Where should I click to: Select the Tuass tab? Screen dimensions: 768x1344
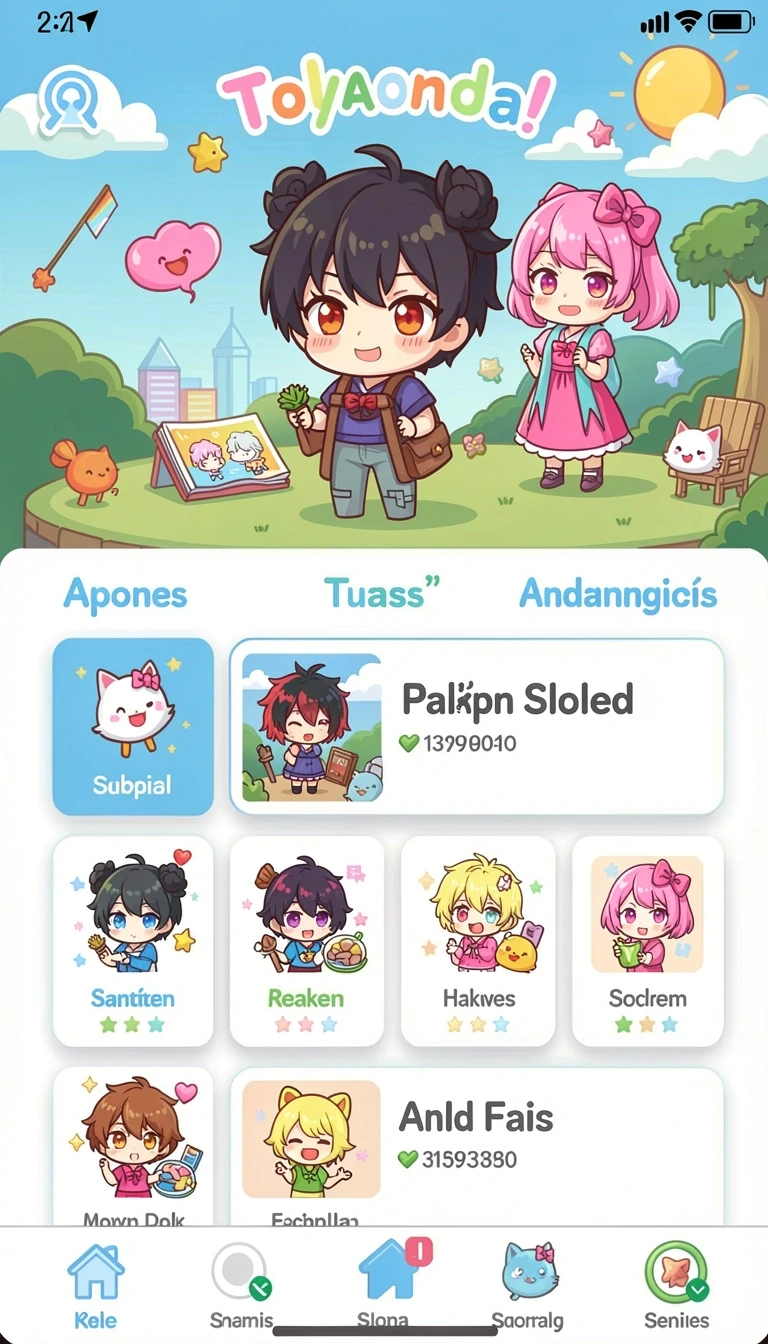coord(382,593)
